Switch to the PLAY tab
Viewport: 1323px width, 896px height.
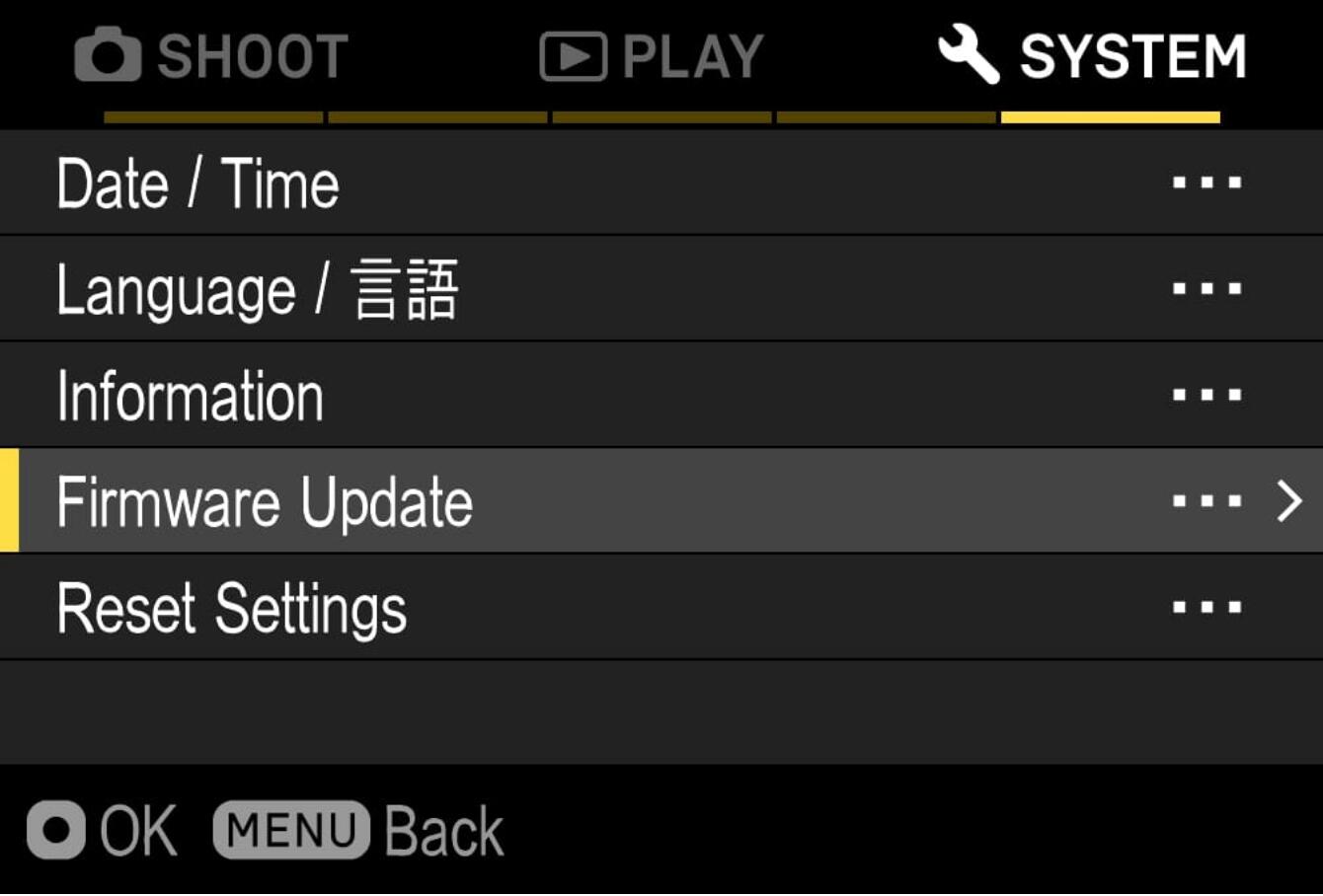pos(652,56)
